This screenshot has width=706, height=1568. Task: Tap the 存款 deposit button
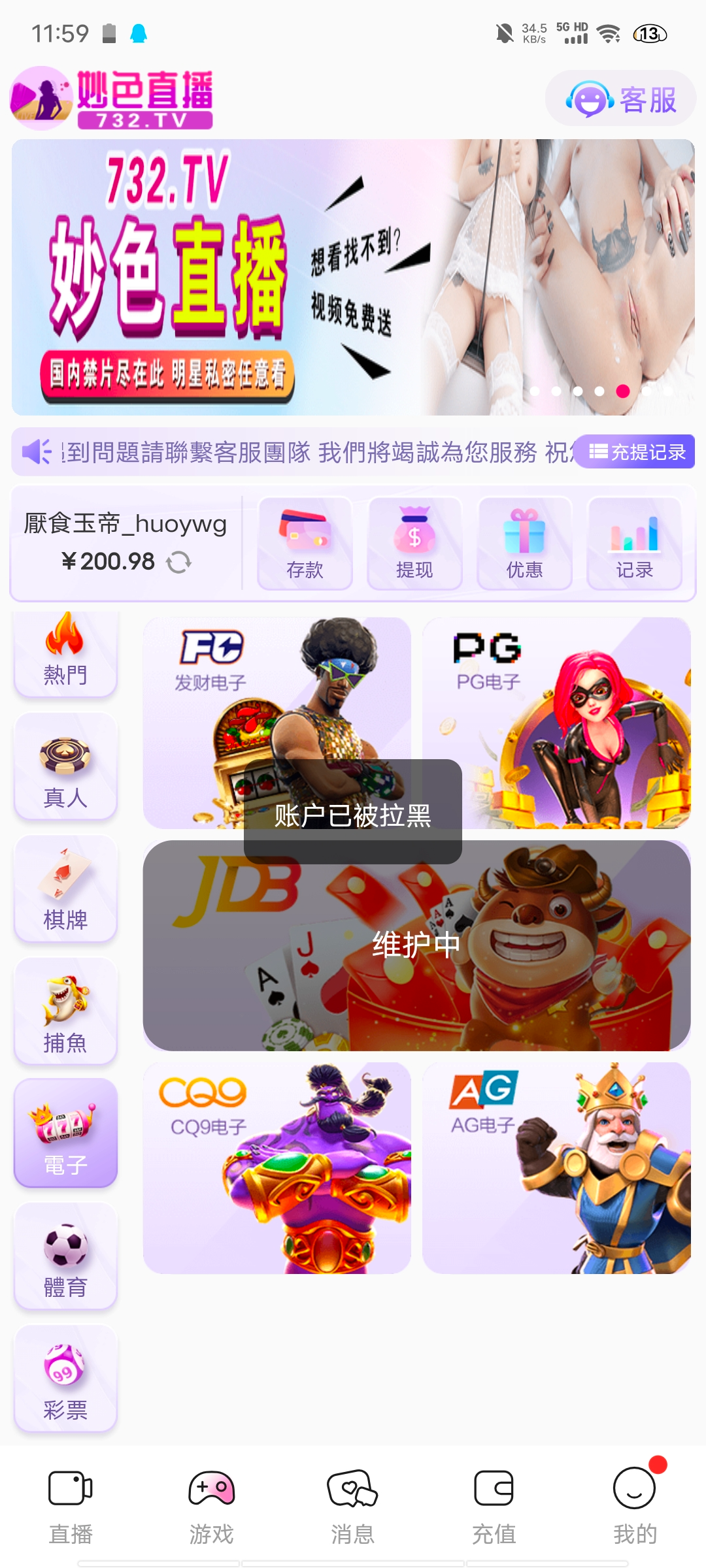click(x=305, y=544)
